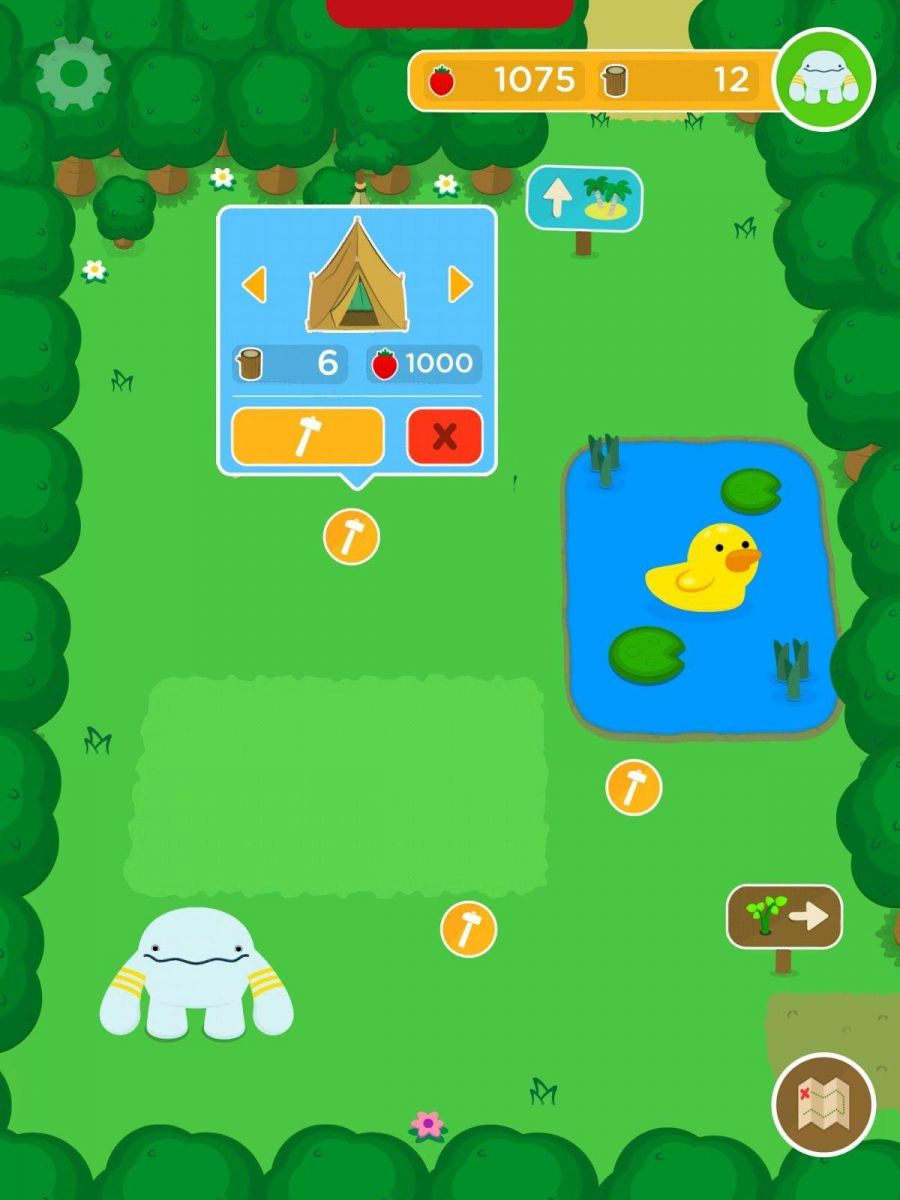Open the treasure map
Screen dimensions: 900x1200
[x=824, y=1104]
